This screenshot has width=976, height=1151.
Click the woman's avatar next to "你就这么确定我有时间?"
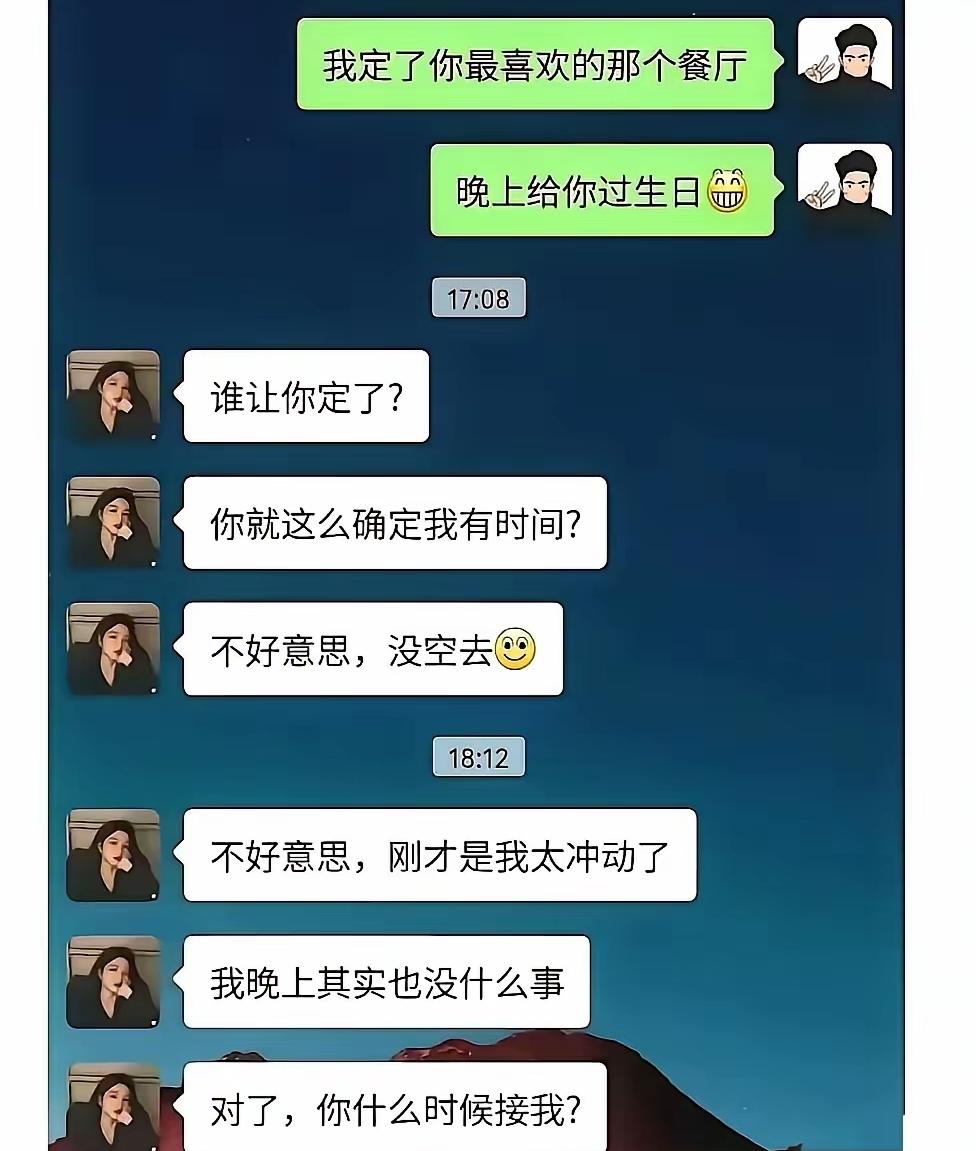[x=112, y=523]
